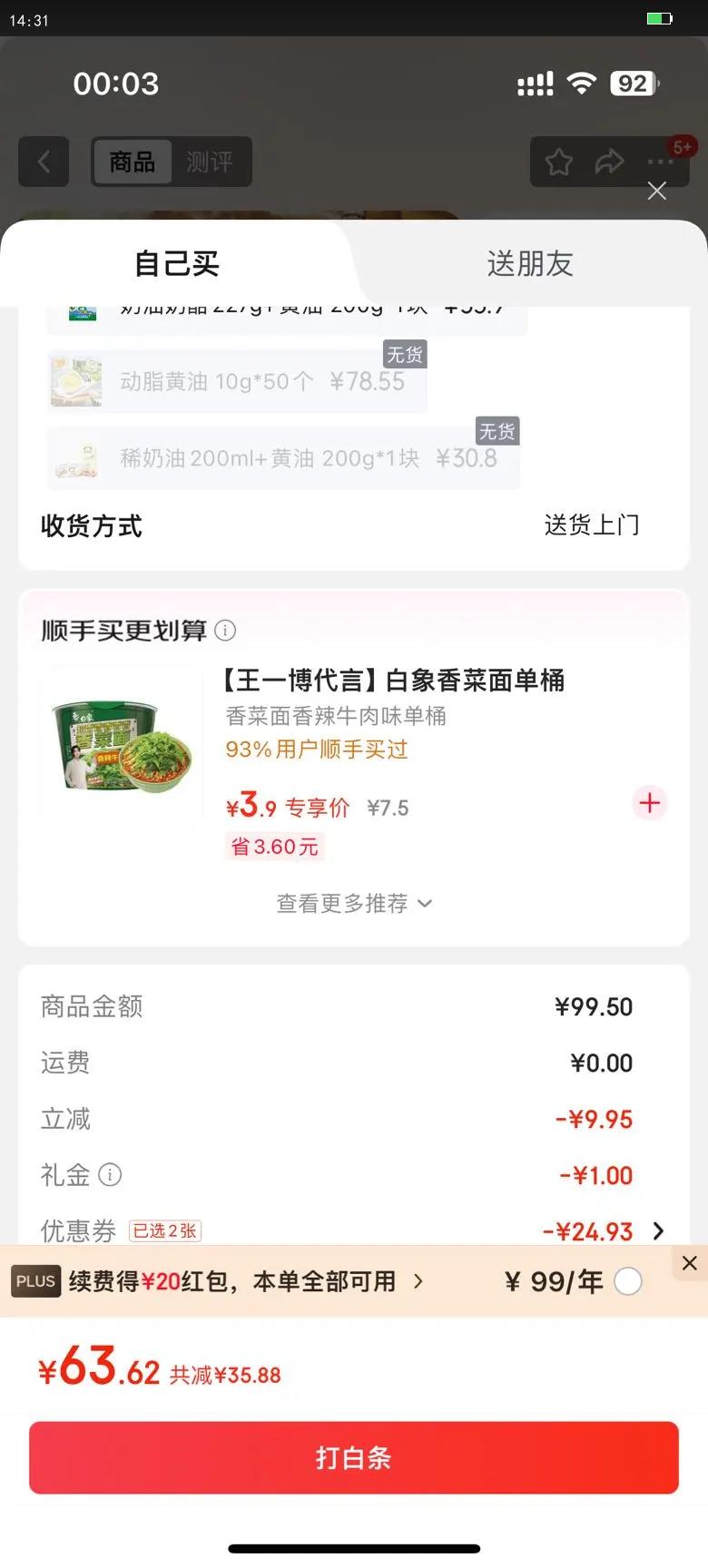The height and width of the screenshot is (1568, 708).
Task: Open the 礼金 info tooltip
Action: pyautogui.click(x=110, y=1175)
